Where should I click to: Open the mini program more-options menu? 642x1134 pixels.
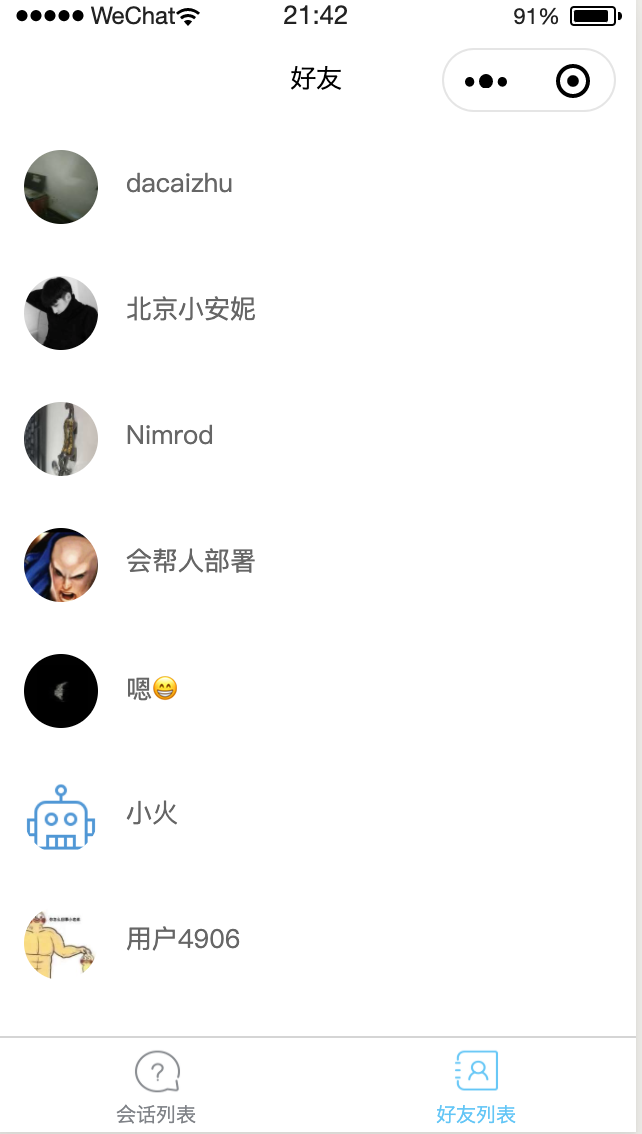[x=487, y=81]
